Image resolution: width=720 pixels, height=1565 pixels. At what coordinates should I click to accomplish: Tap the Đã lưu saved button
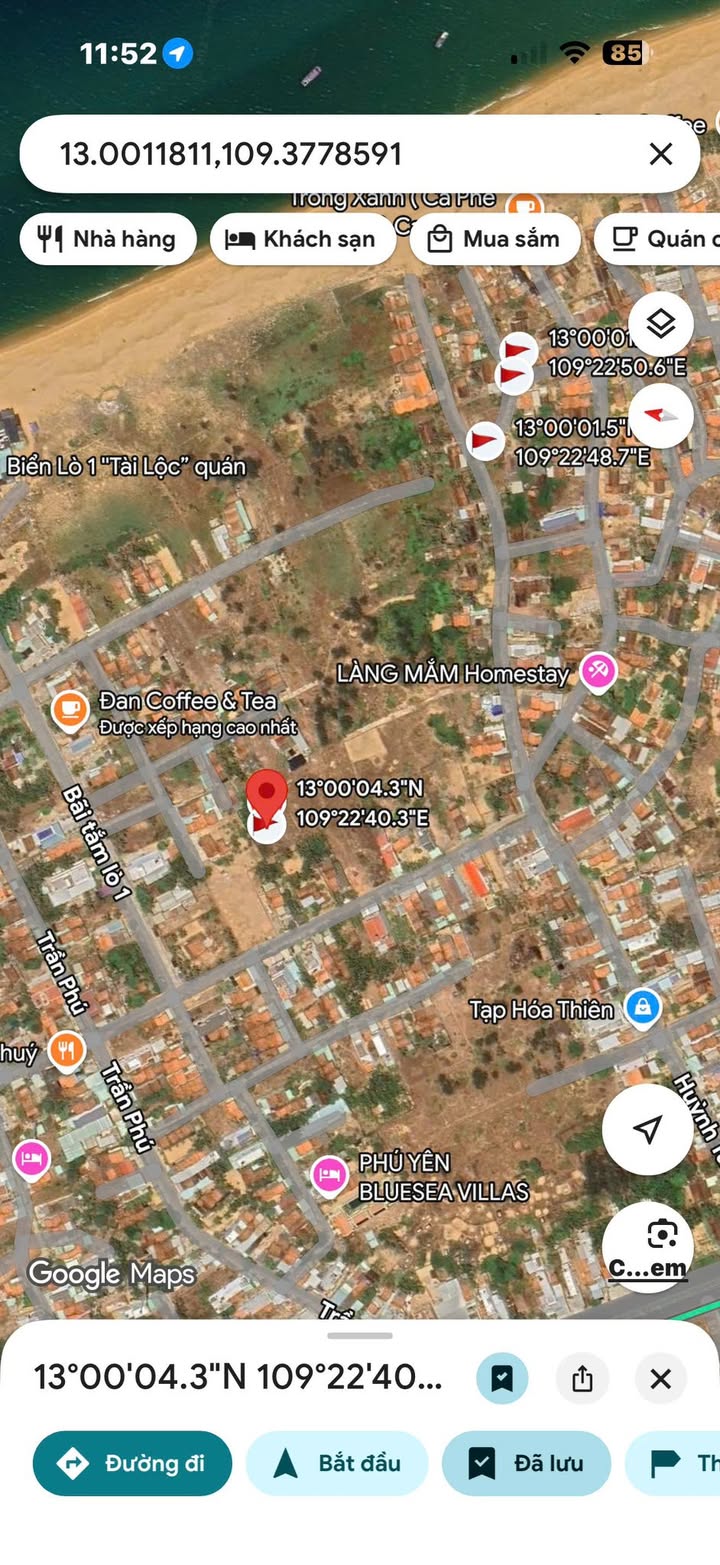point(526,1463)
